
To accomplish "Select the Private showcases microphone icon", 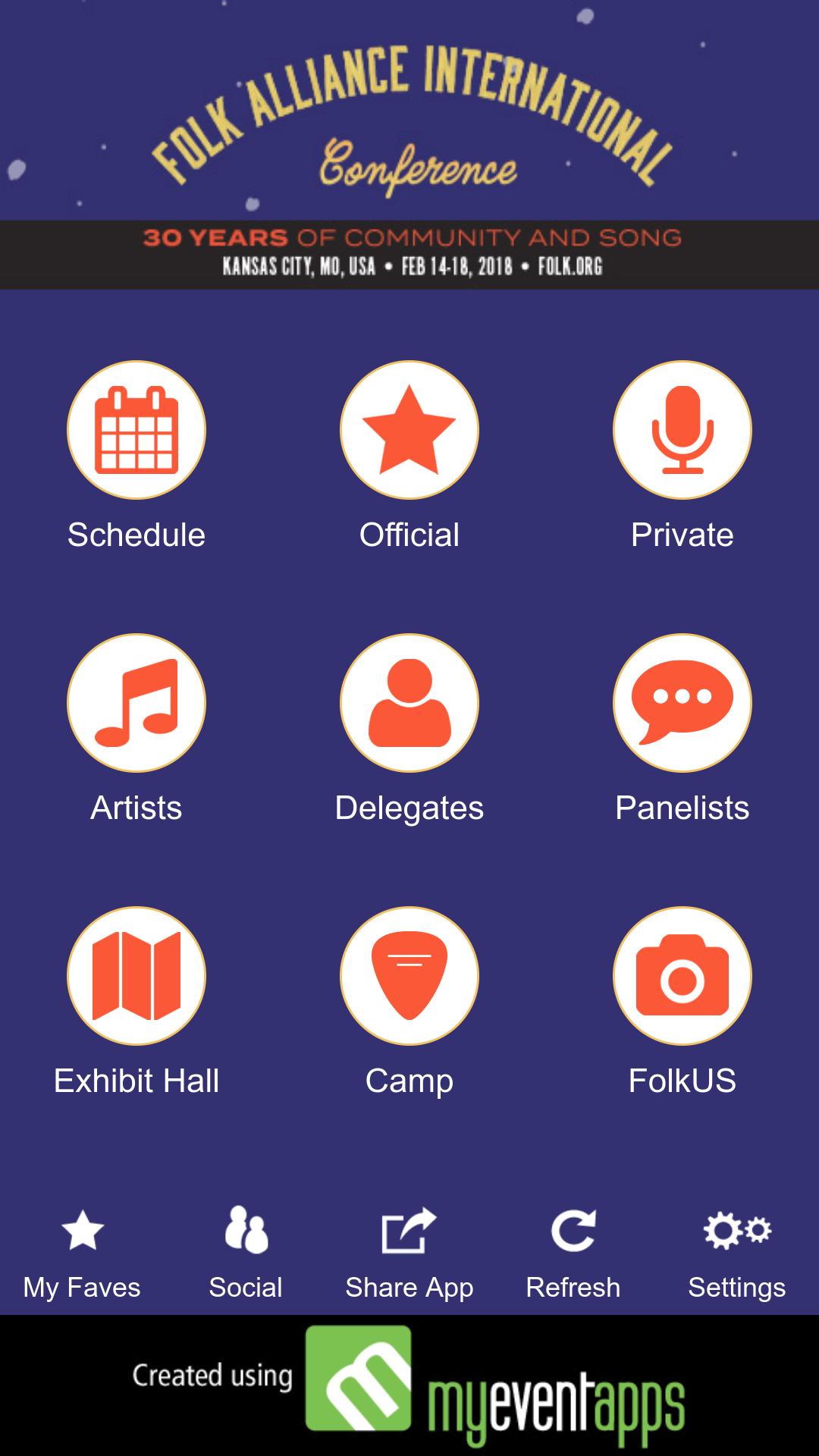I will [682, 430].
